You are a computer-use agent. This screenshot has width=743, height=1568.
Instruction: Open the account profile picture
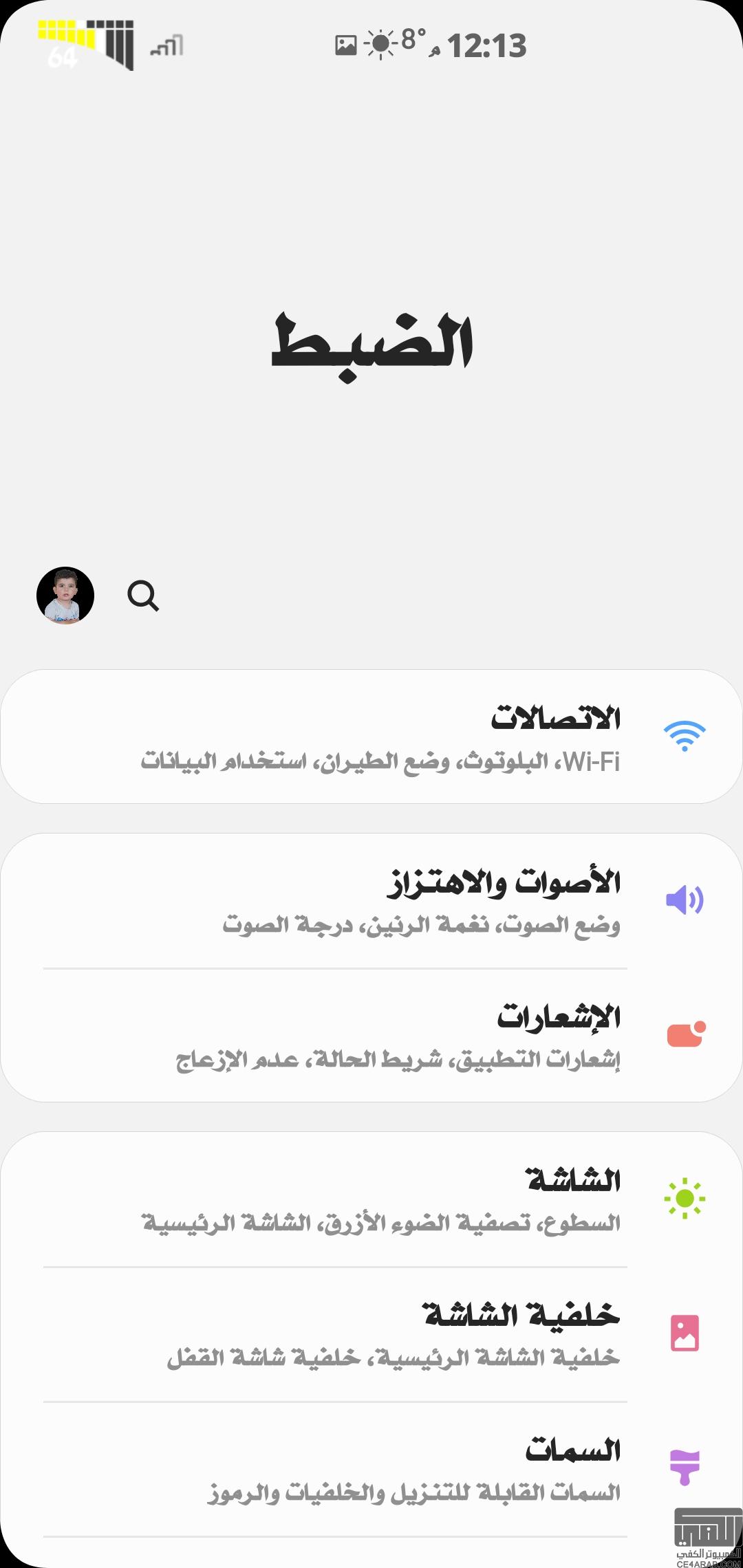pyautogui.click(x=65, y=596)
